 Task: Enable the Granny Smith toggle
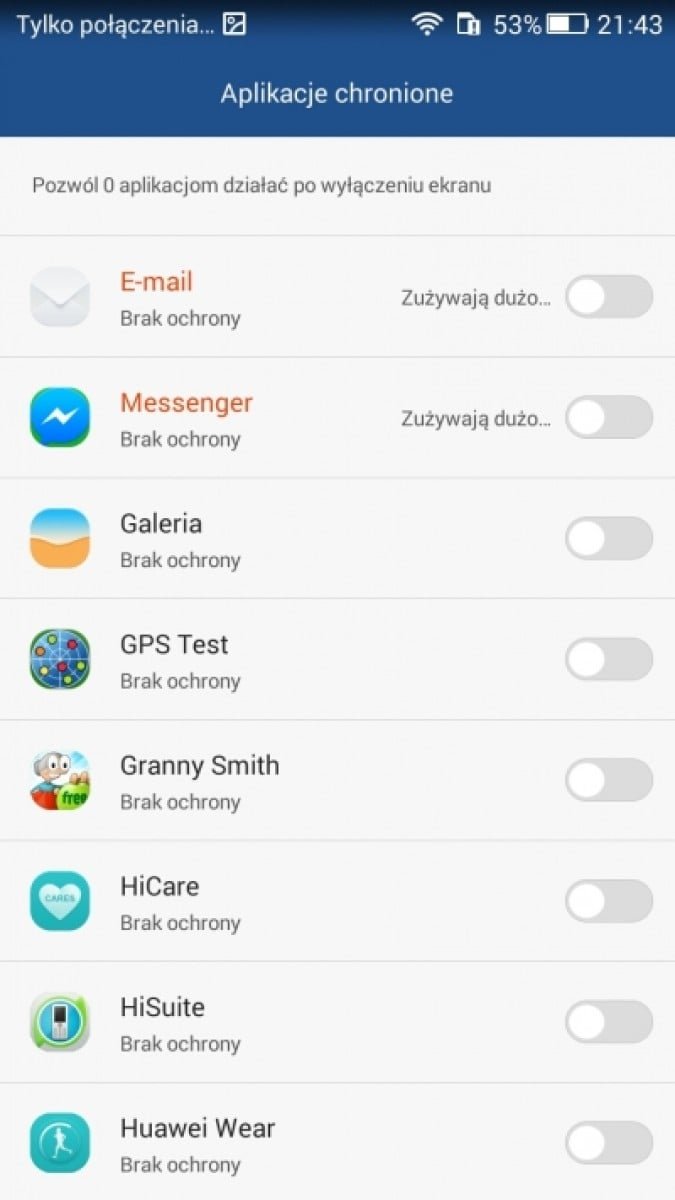[609, 781]
